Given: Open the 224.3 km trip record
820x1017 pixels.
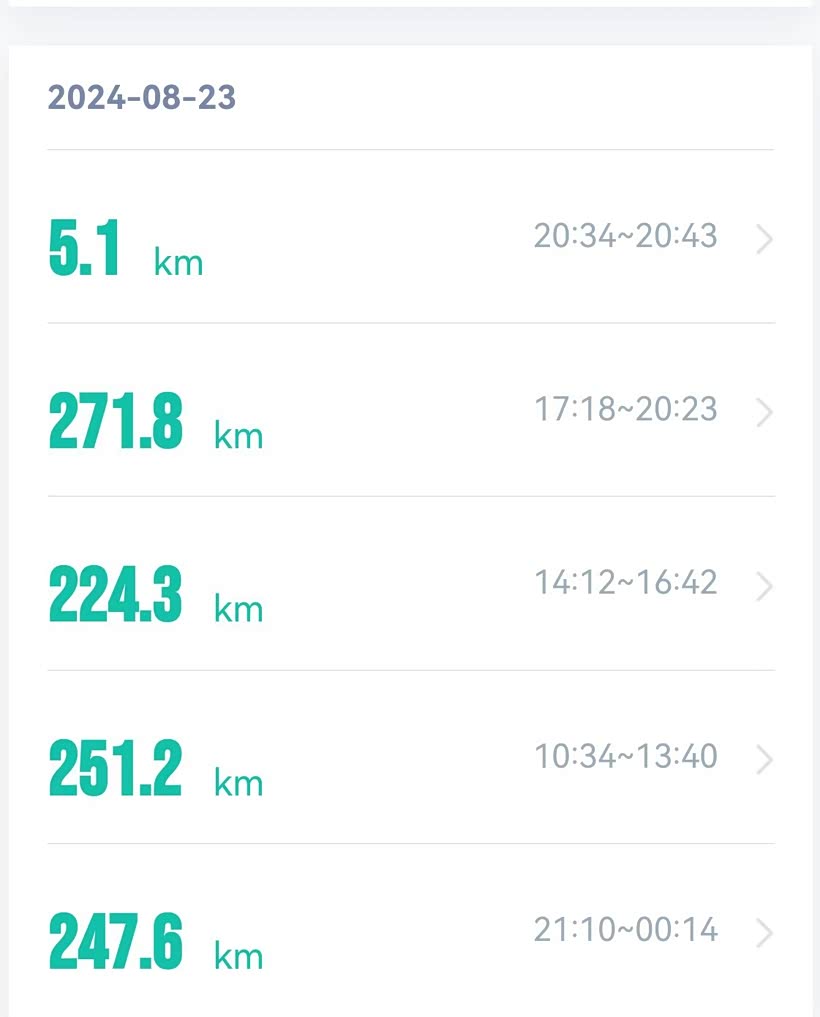Looking at the screenshot, I should point(410,585).
